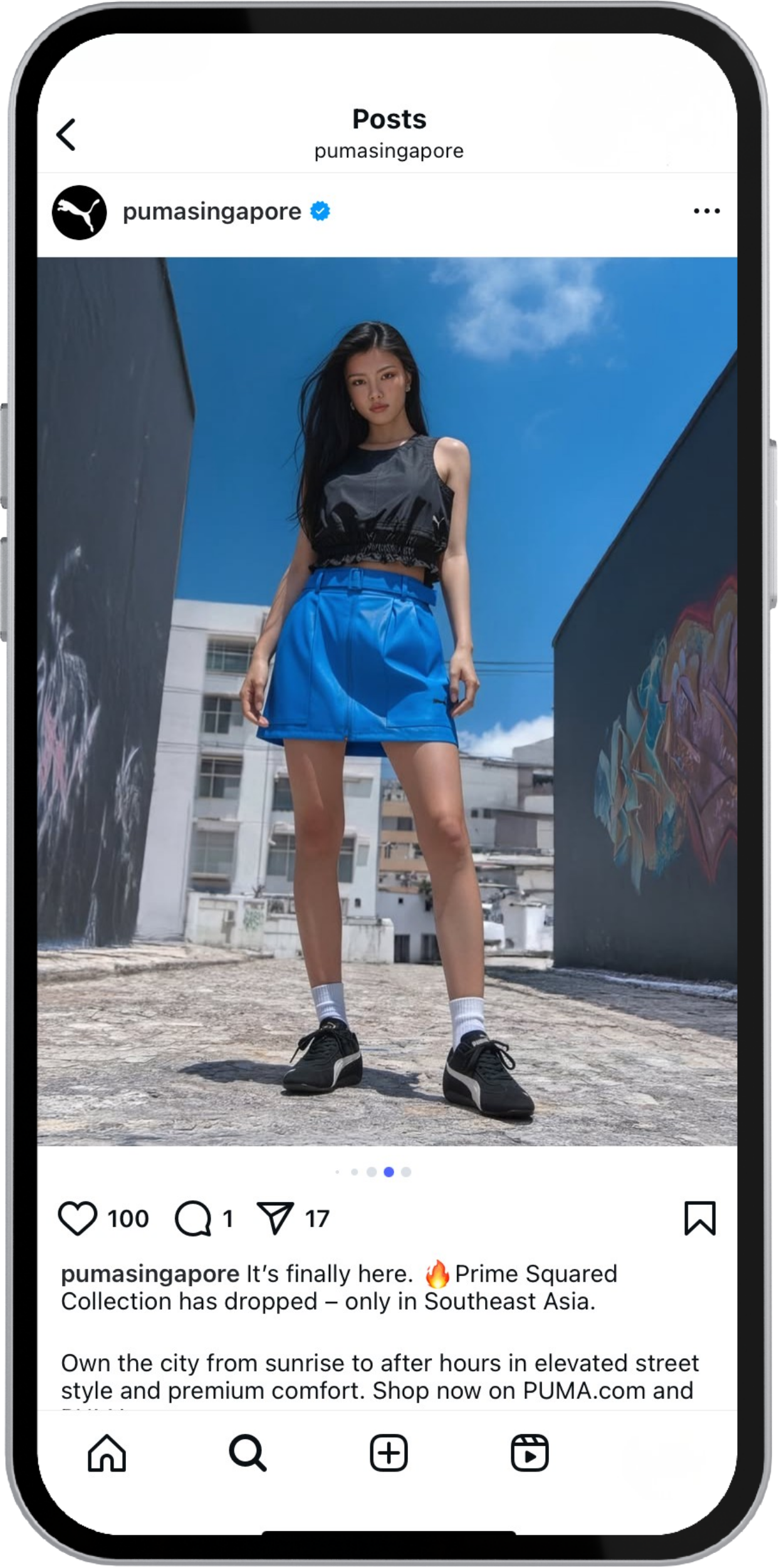
Task: Create a new post with the plus icon
Action: pos(389,1453)
